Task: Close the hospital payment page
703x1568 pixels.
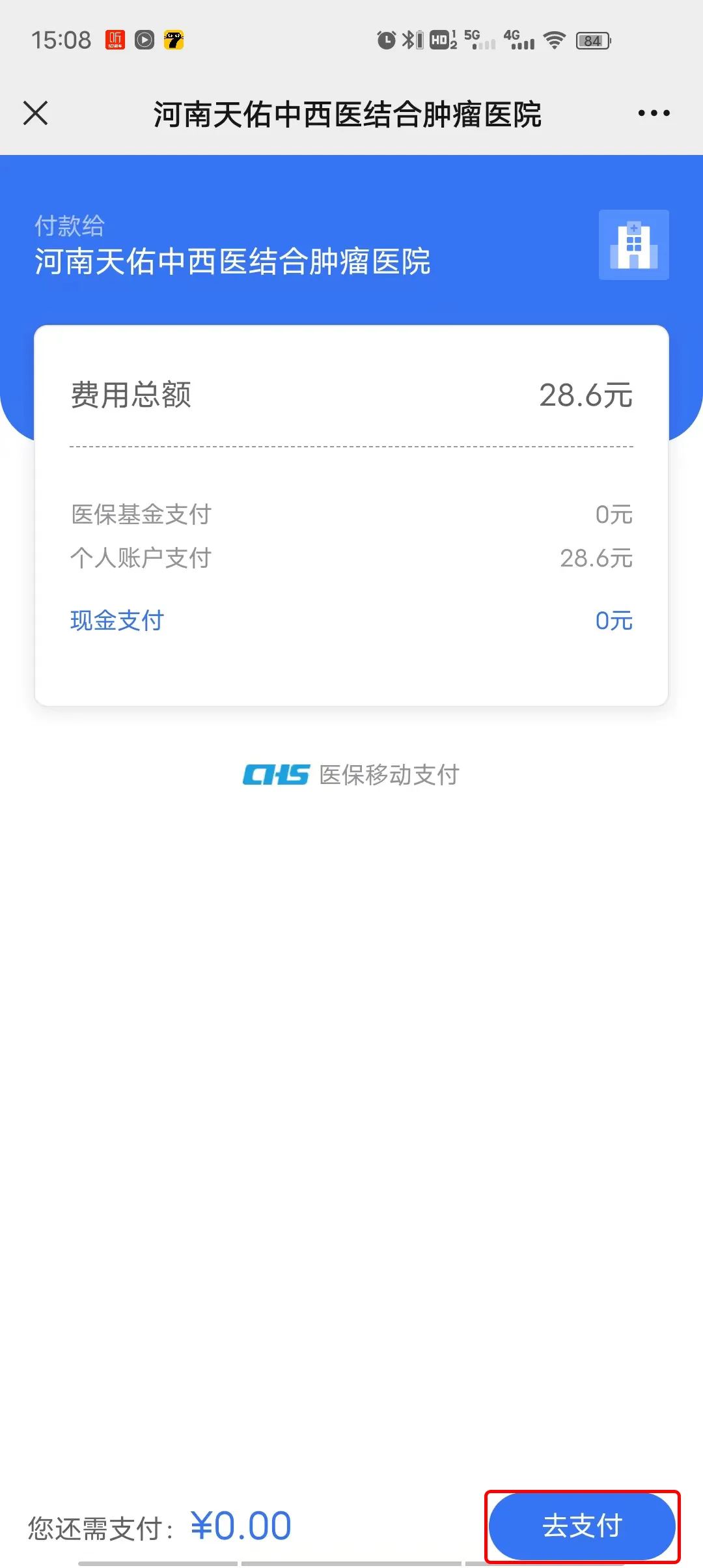Action: (x=36, y=113)
